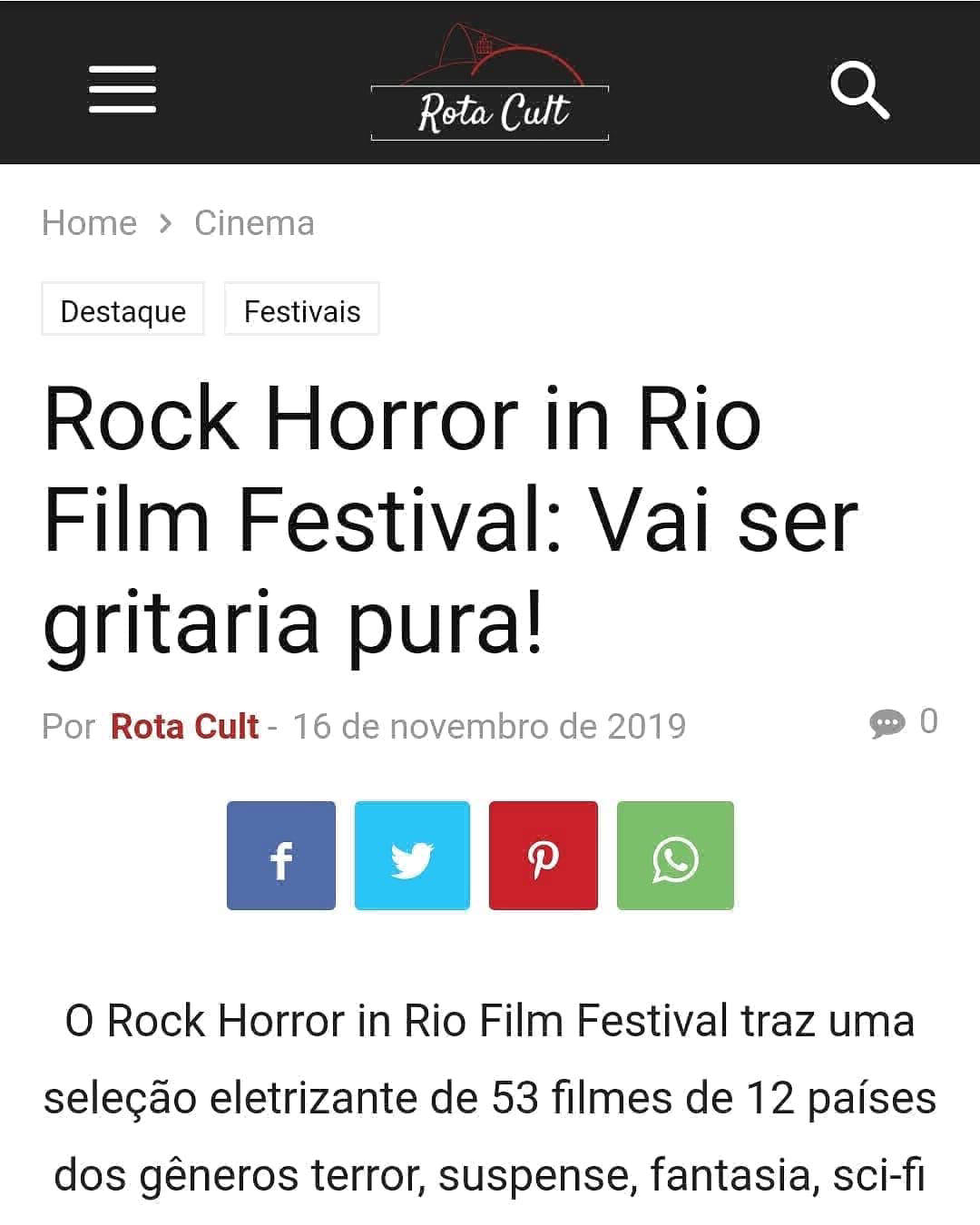
Task: Pin the article on Pinterest
Action: (x=543, y=856)
